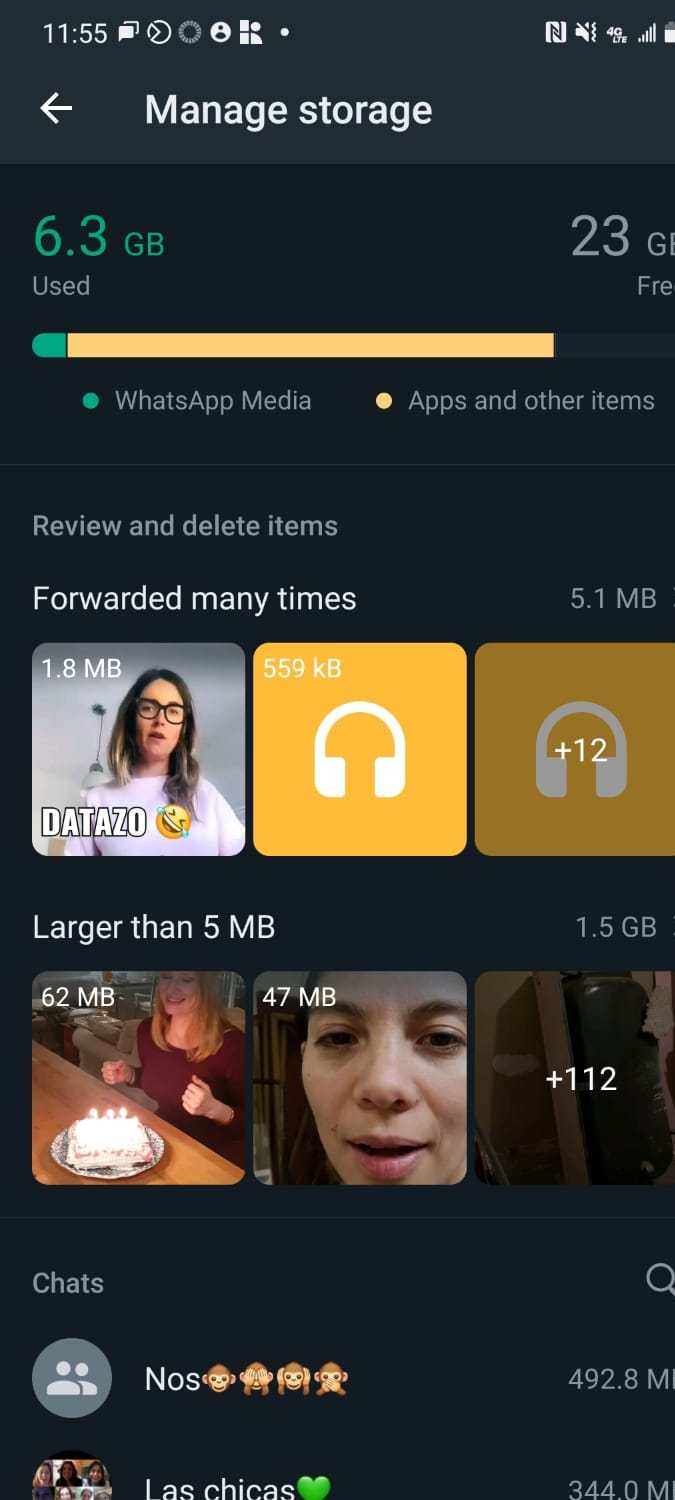
Task: Open the Larger than 5 MB section
Action: (154, 927)
